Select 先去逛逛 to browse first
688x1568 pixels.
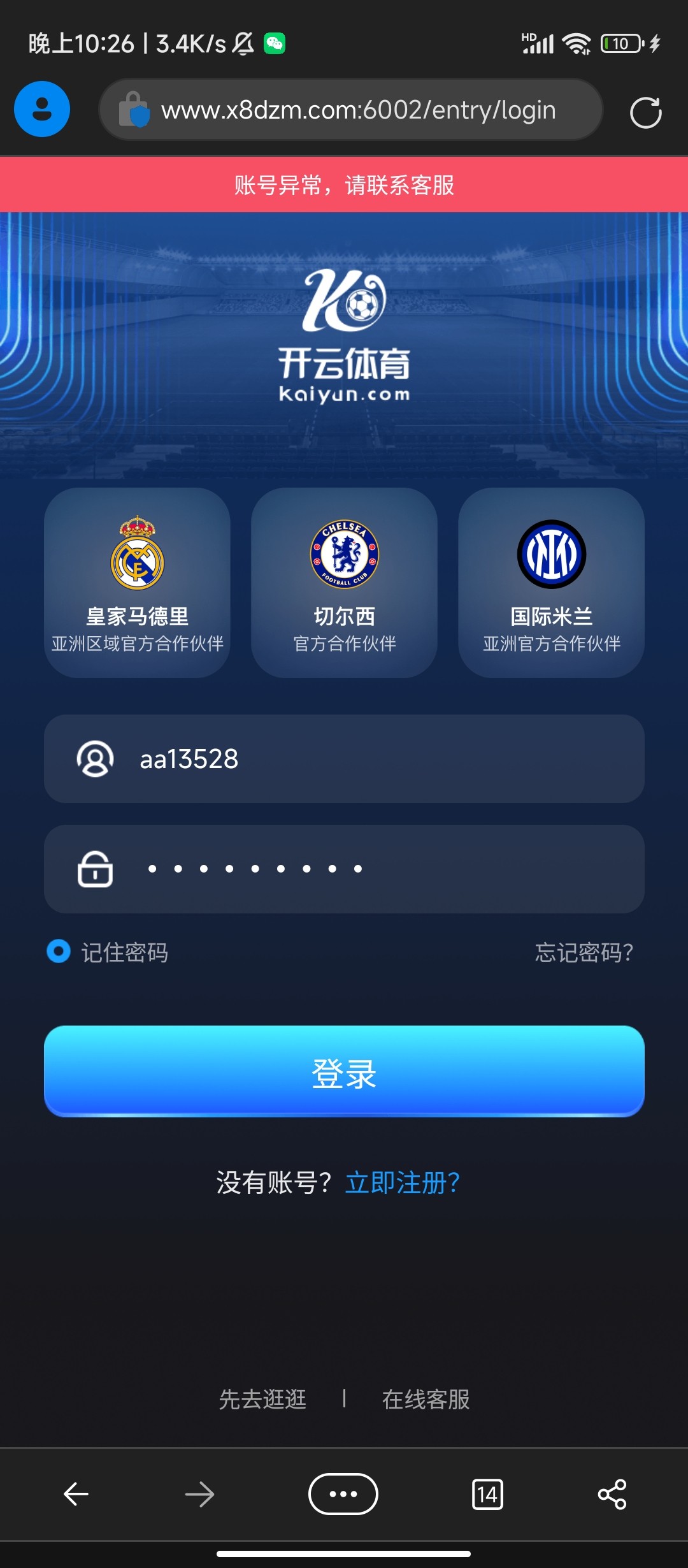tap(262, 1399)
